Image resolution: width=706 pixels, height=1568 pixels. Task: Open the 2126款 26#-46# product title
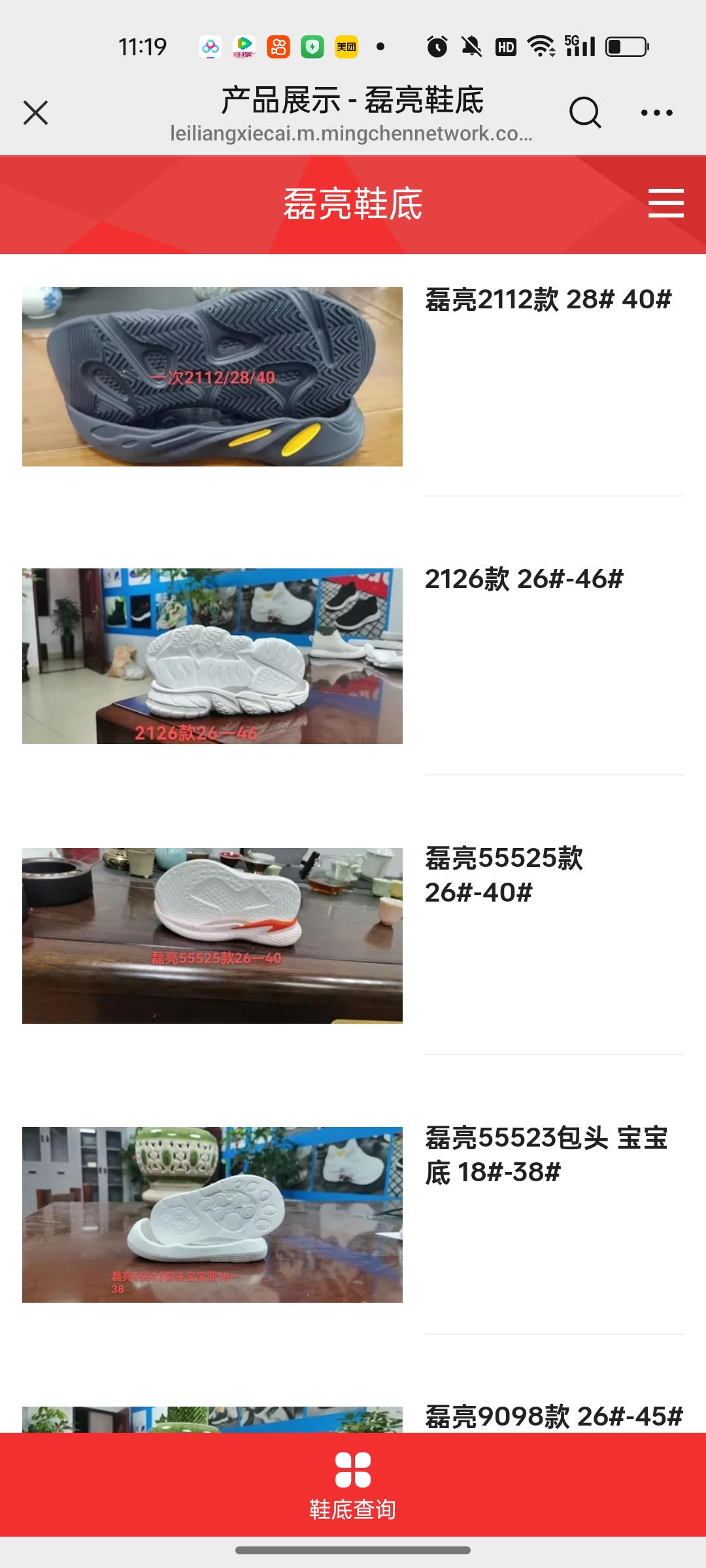[x=524, y=579]
